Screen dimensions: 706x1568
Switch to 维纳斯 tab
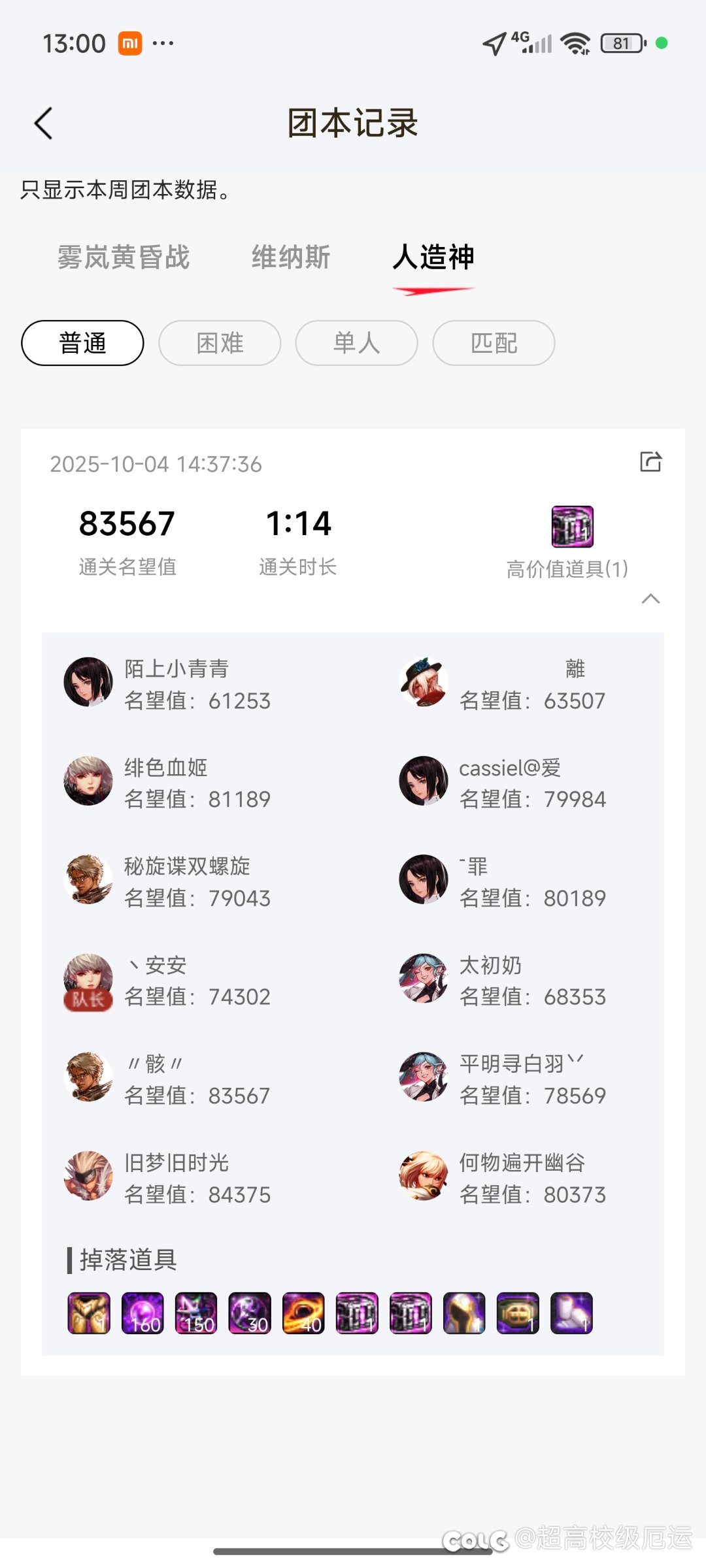click(x=291, y=257)
